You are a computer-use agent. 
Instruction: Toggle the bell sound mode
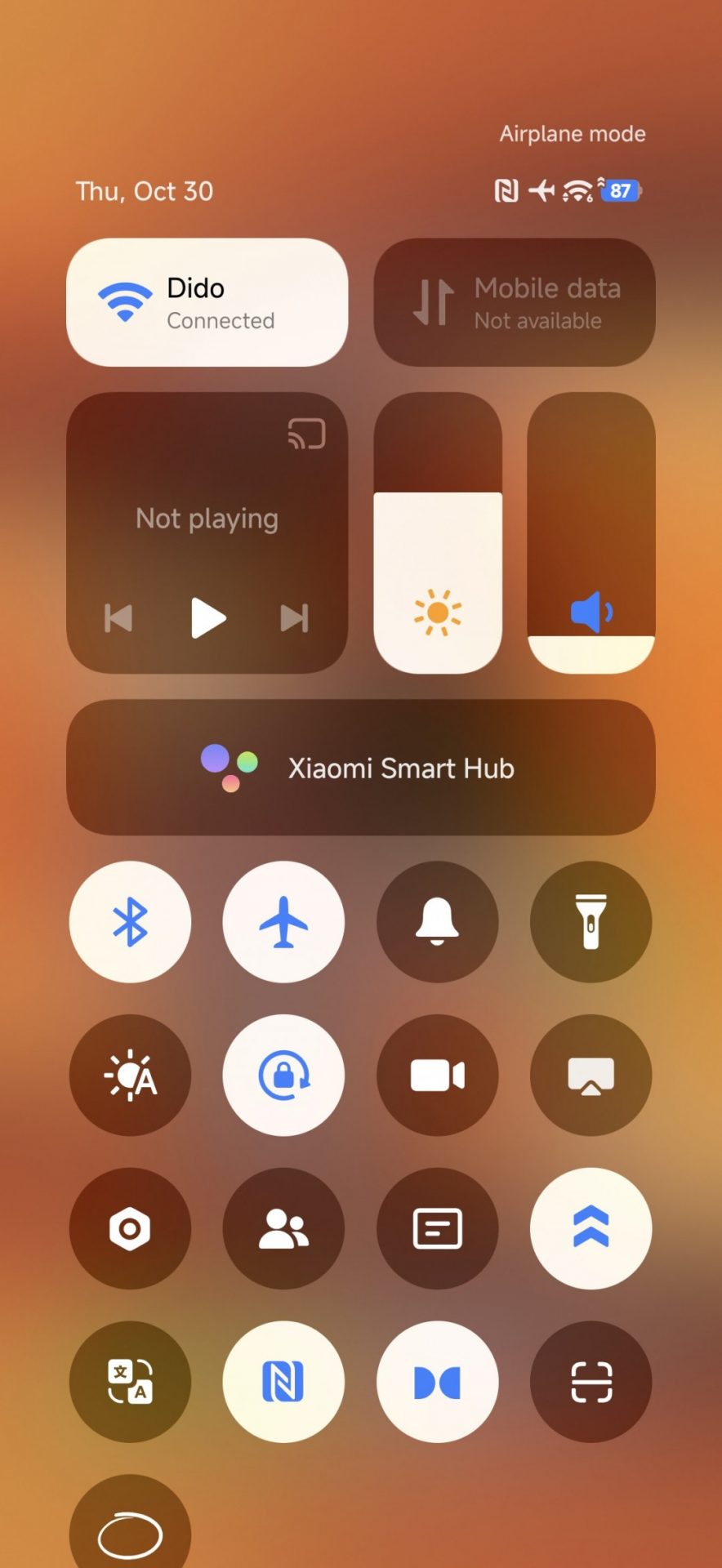tap(437, 922)
